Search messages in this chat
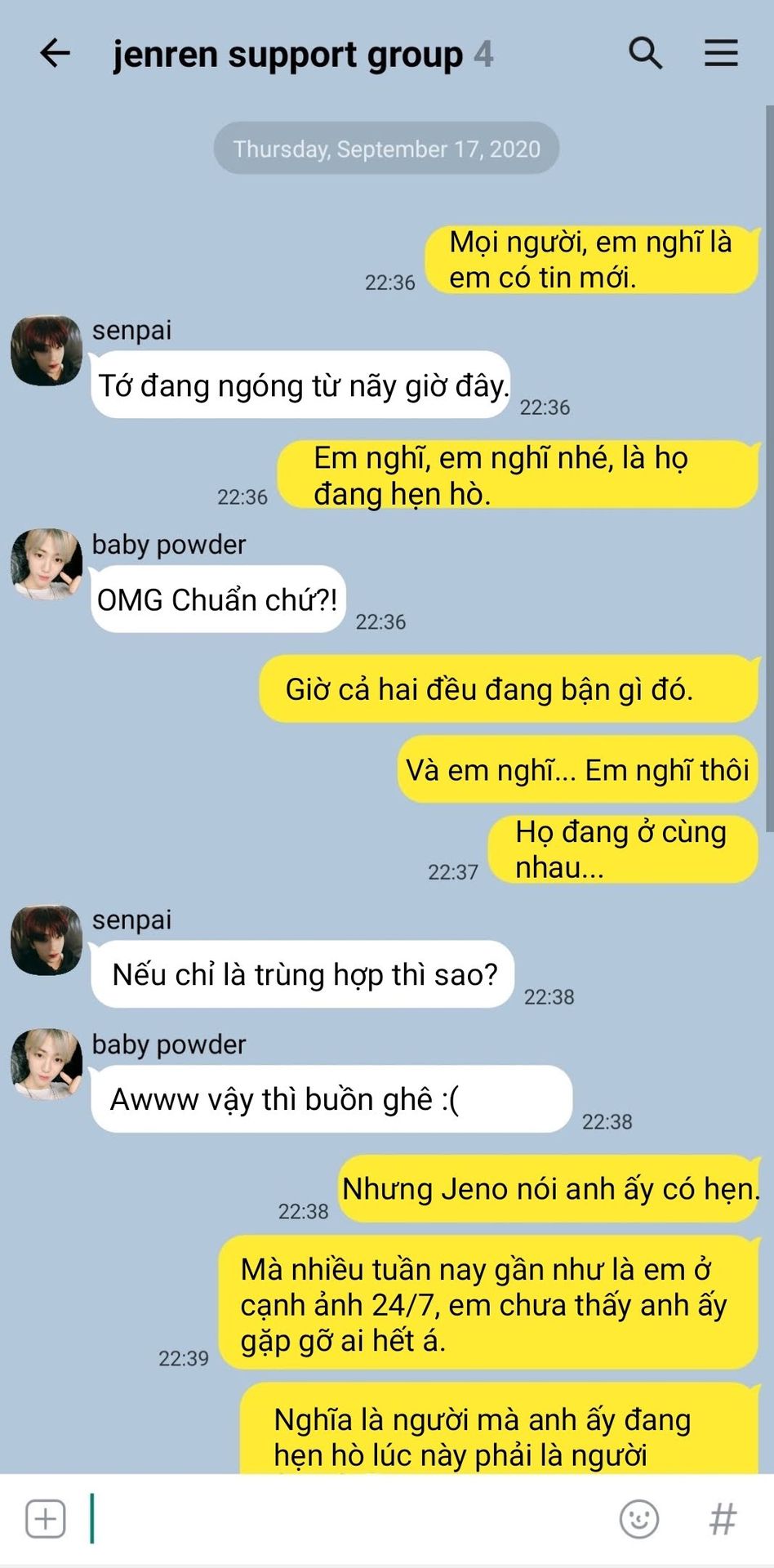This screenshot has height=1568, width=774. tap(645, 54)
